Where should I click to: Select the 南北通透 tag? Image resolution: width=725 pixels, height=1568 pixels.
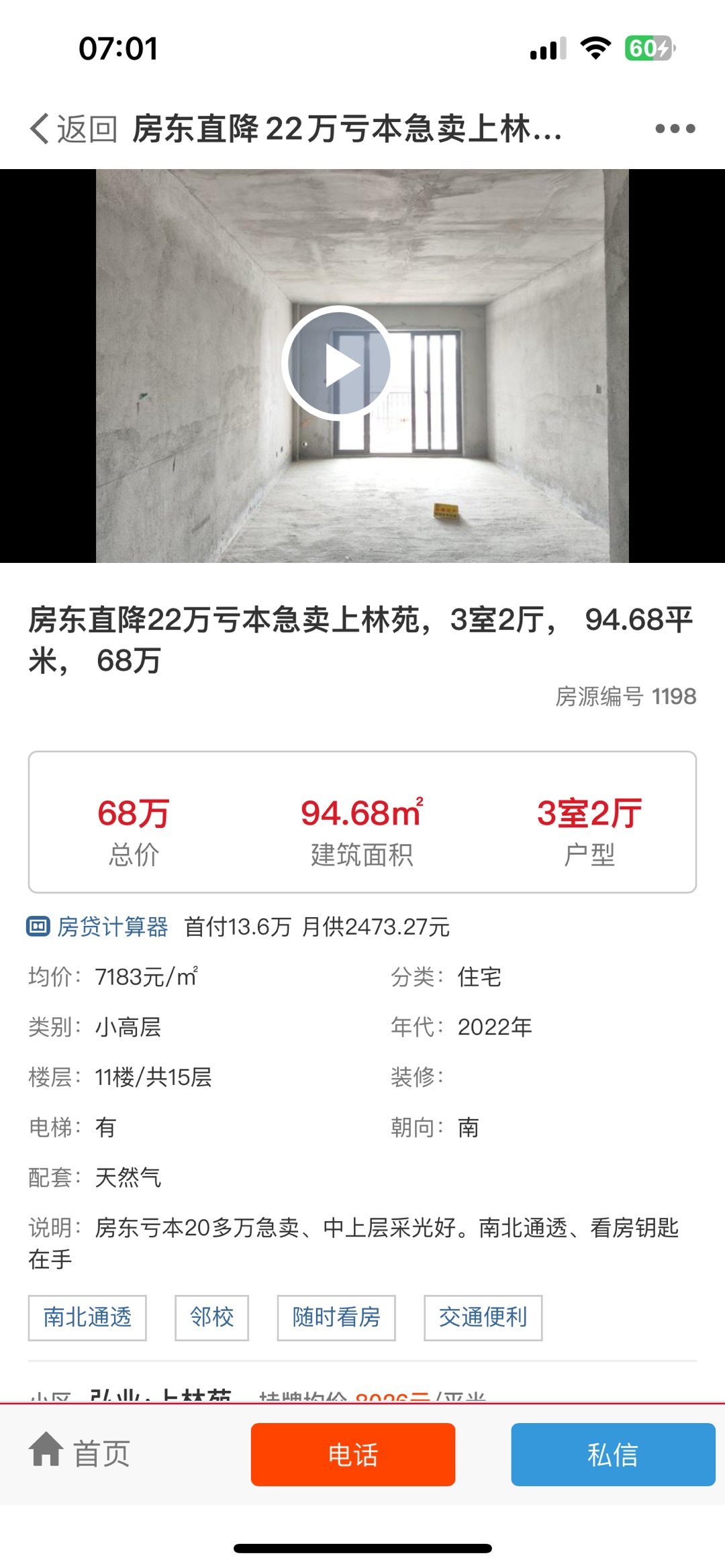click(87, 1318)
